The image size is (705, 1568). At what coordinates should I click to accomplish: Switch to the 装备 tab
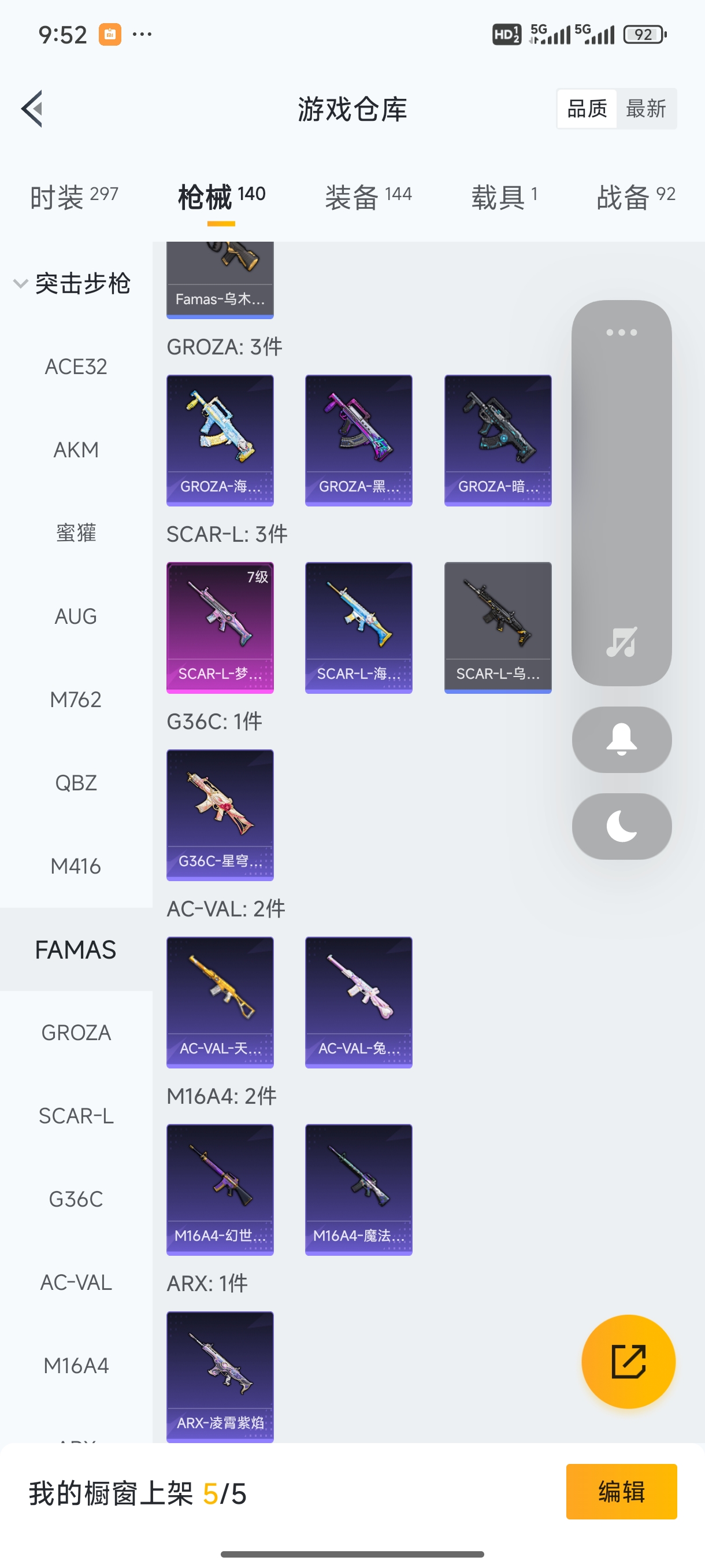368,197
